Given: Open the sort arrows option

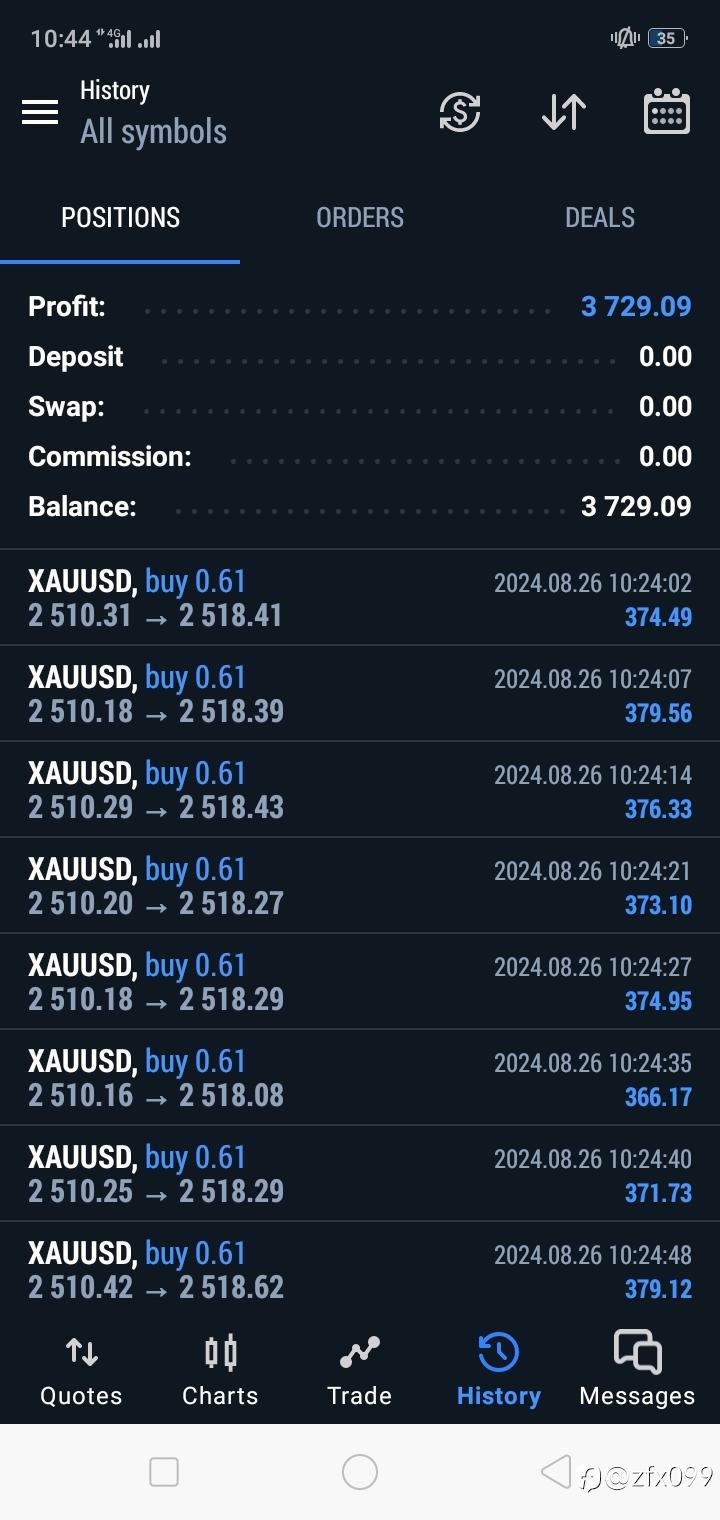Looking at the screenshot, I should pyautogui.click(x=564, y=111).
